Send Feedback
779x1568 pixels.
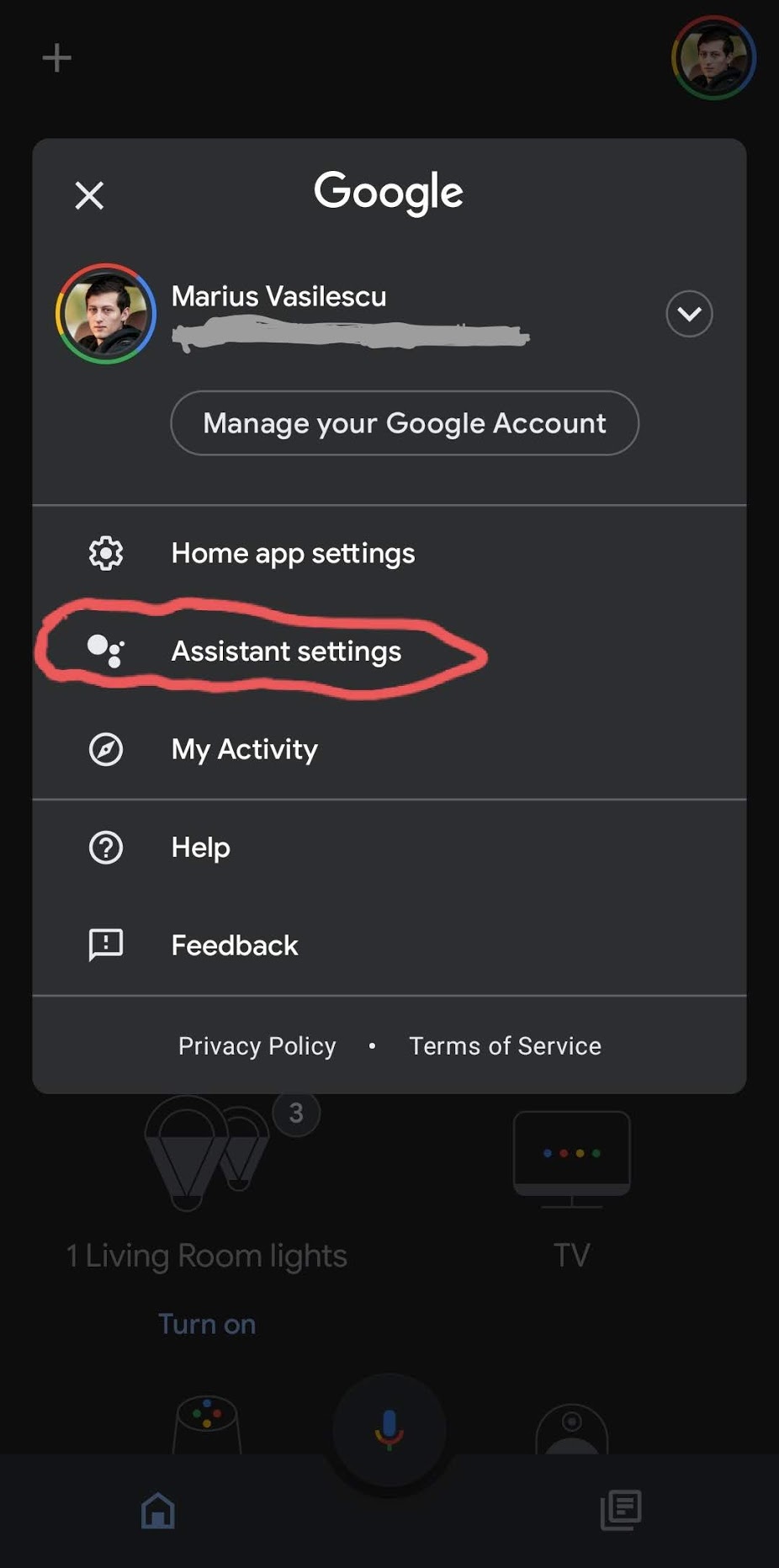[389, 945]
